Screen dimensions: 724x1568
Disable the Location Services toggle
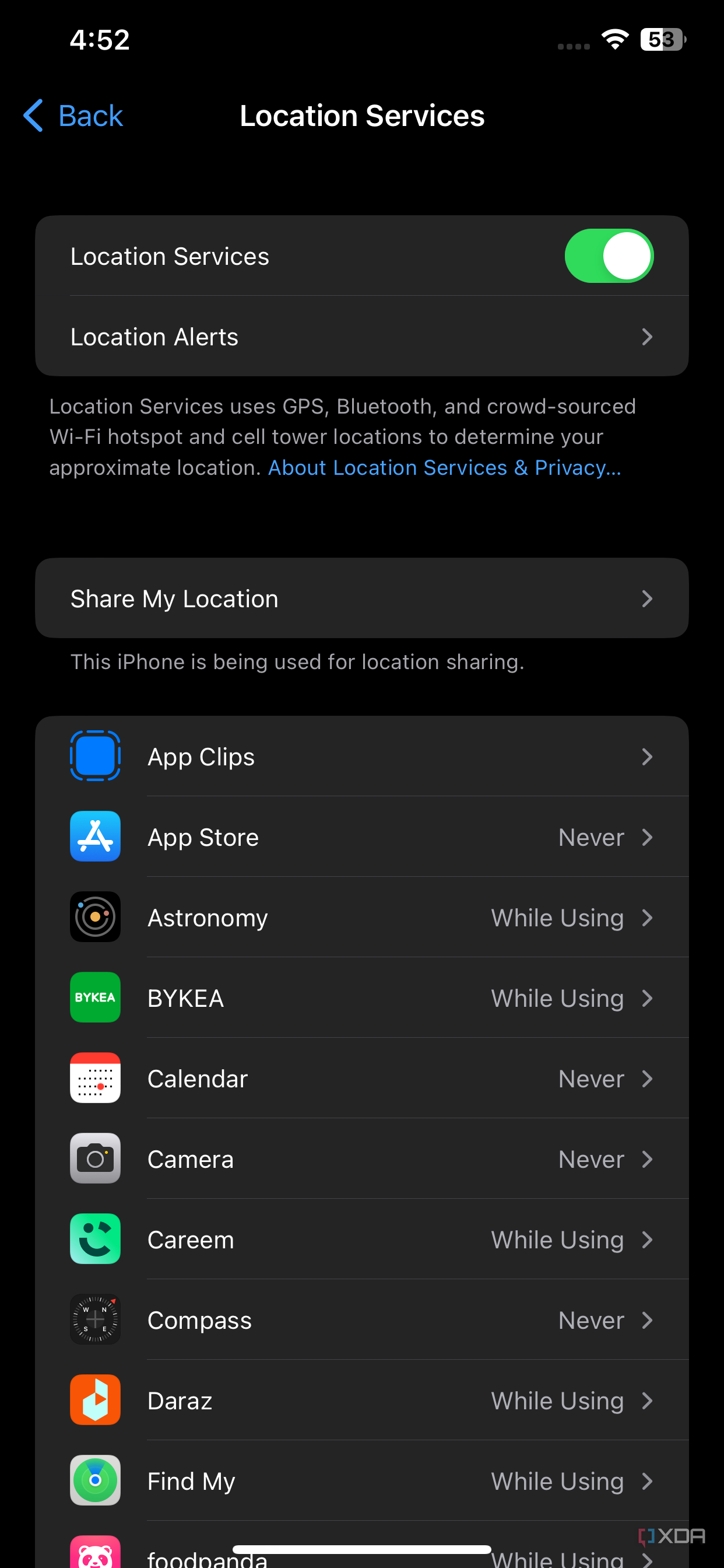click(609, 256)
